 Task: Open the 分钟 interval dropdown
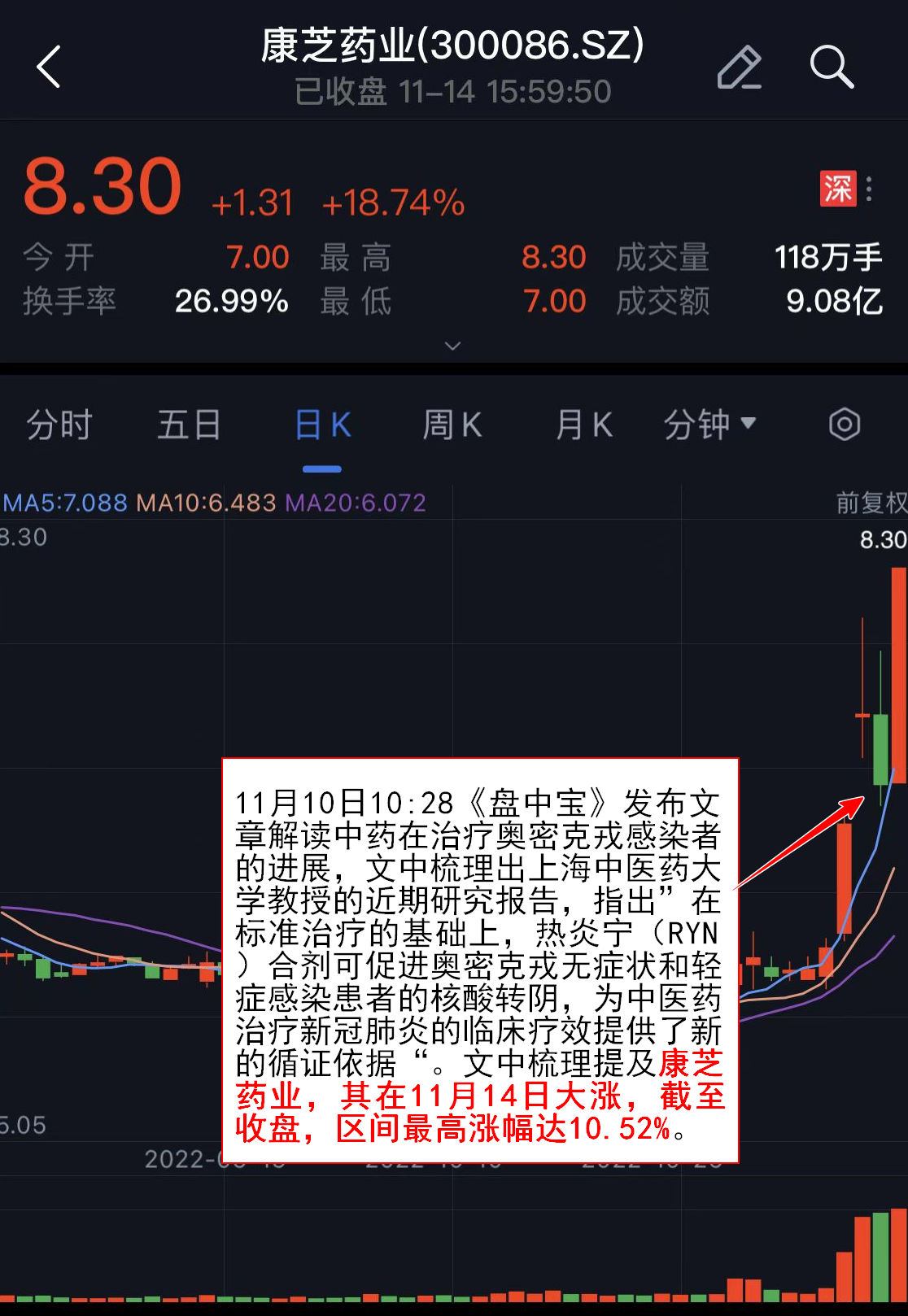pyautogui.click(x=709, y=425)
